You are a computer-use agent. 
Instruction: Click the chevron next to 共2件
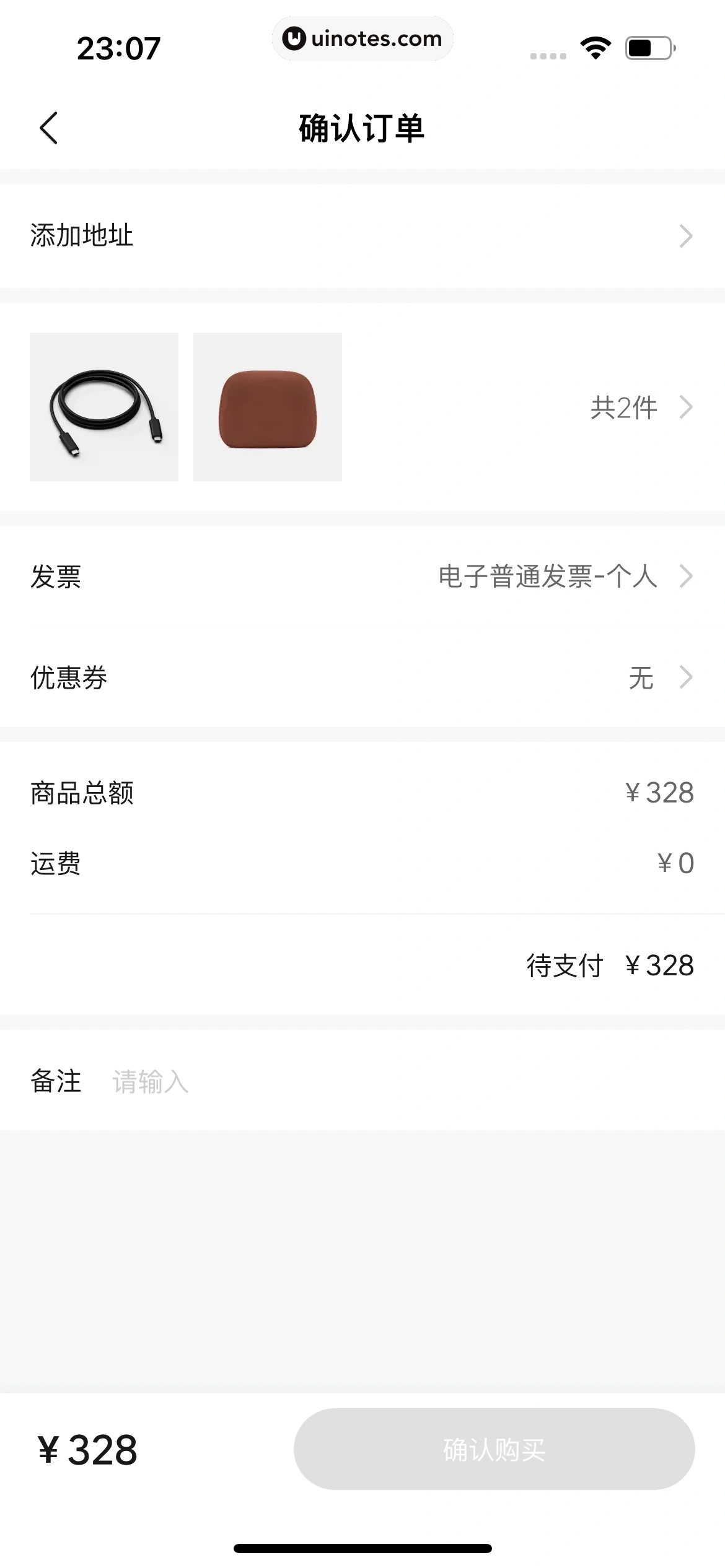(687, 407)
